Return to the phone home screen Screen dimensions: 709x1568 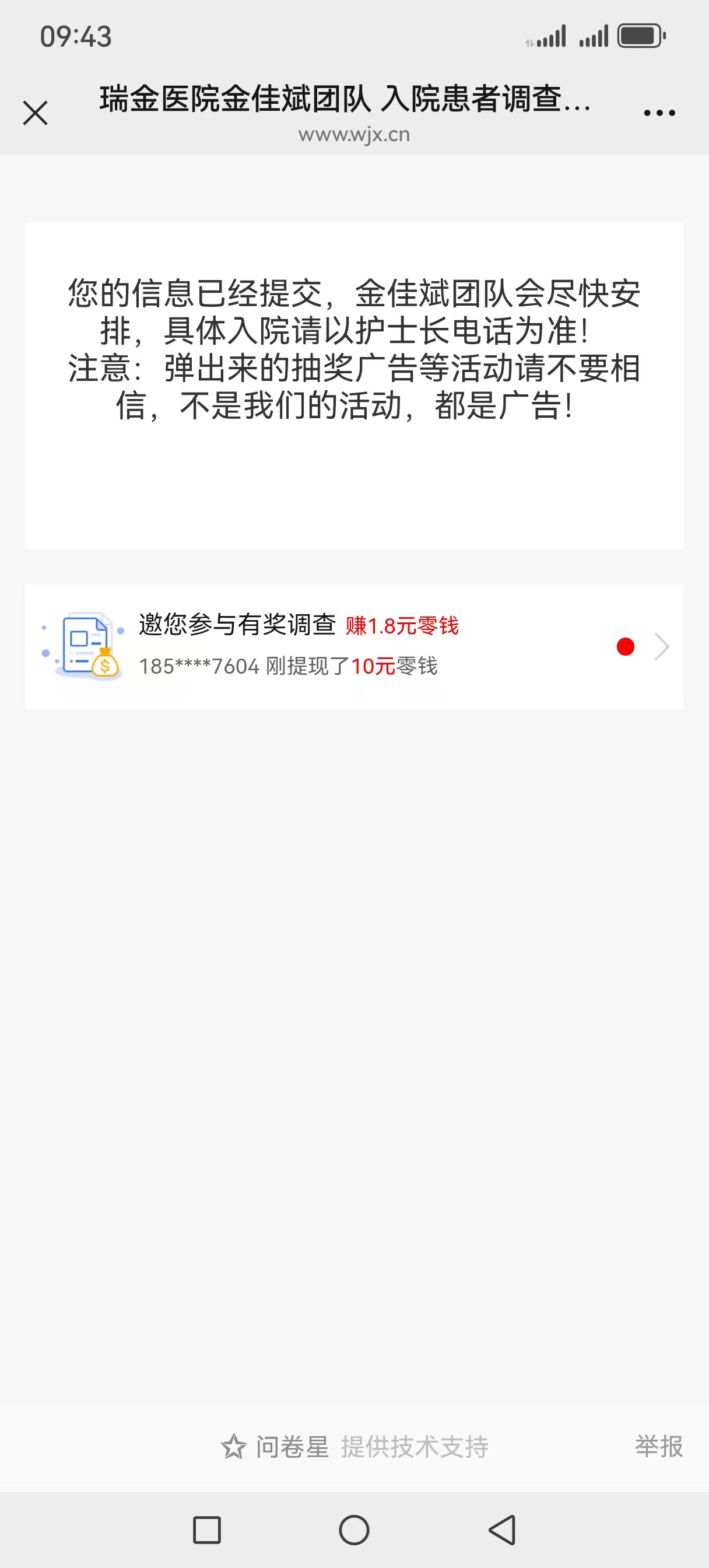point(354,1529)
